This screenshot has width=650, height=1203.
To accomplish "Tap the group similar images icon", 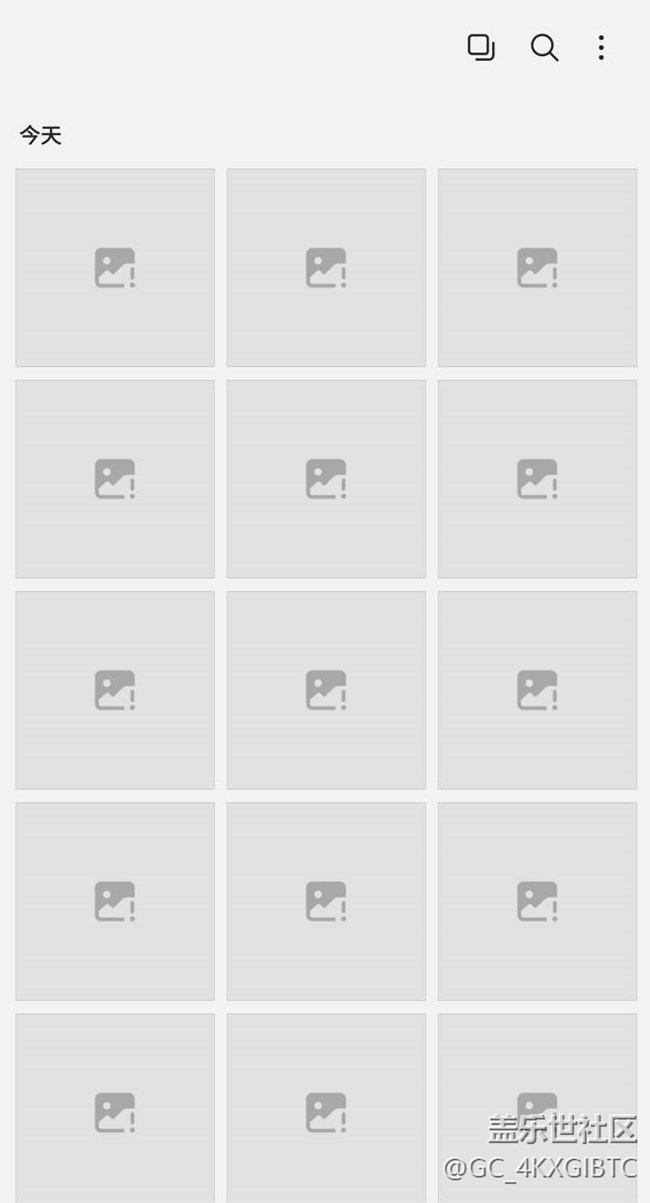I will (481, 47).
